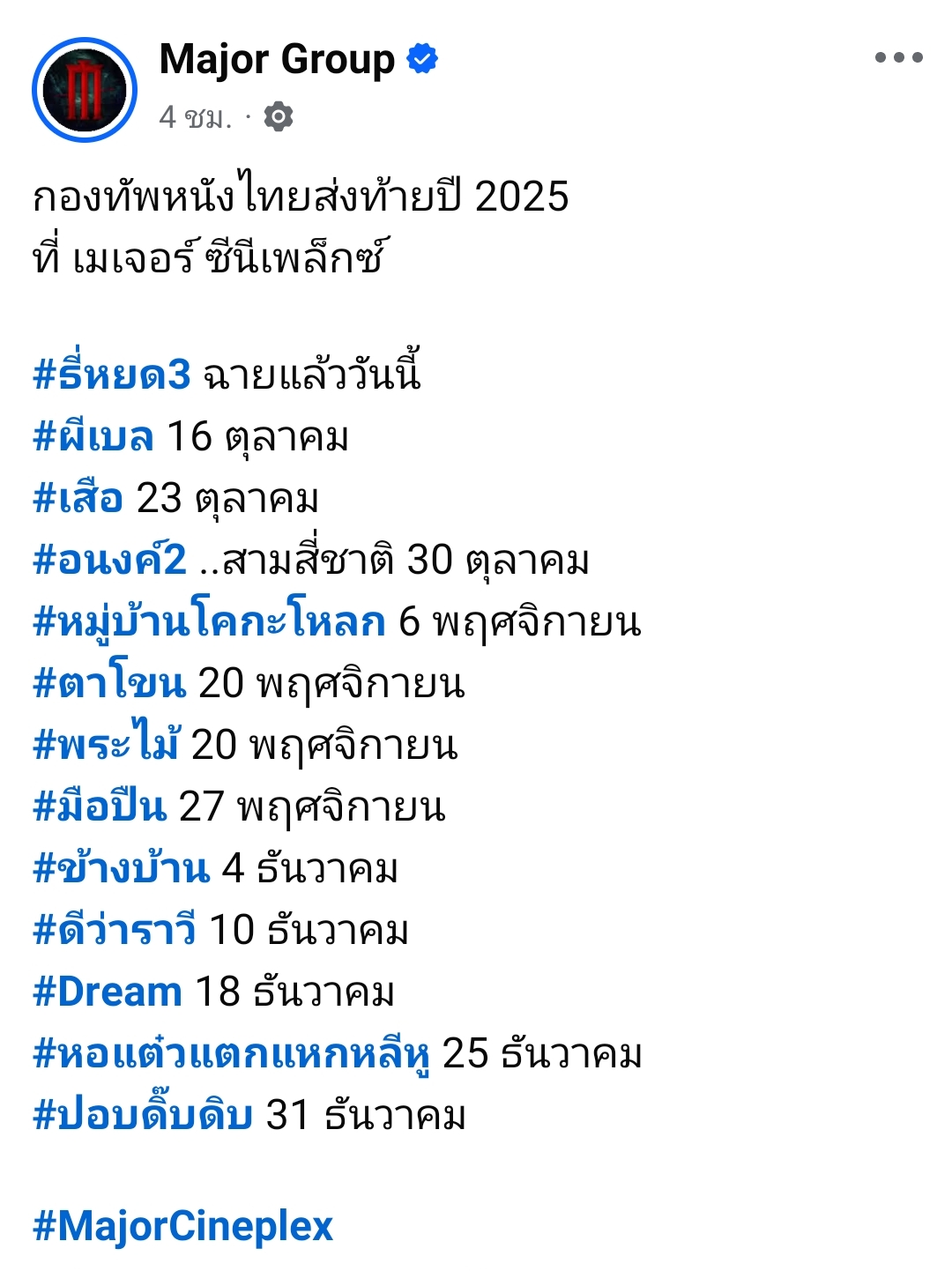The image size is (952, 1271).
Task: Open the Major Group page name
Action: (x=277, y=60)
